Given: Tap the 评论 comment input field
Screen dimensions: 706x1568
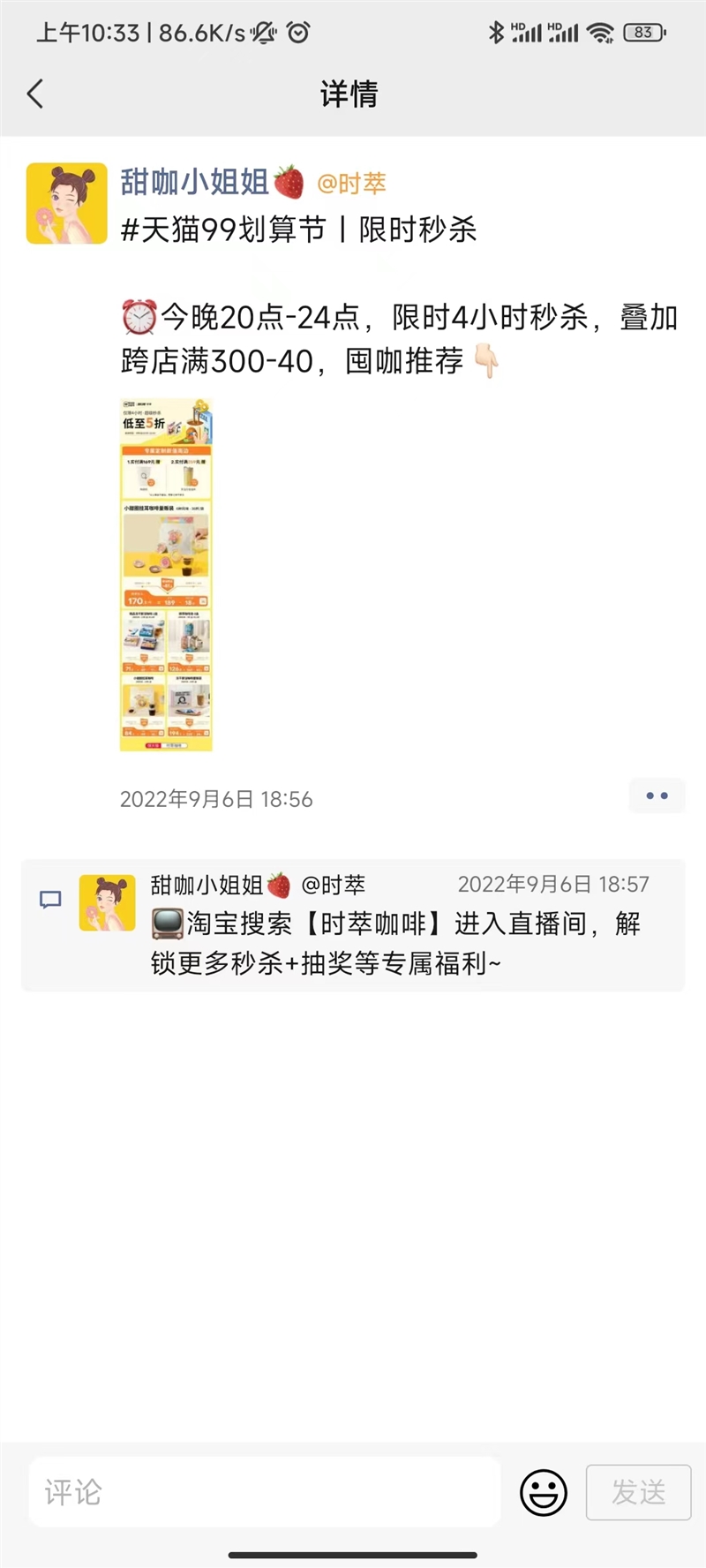Looking at the screenshot, I should pyautogui.click(x=265, y=1492).
